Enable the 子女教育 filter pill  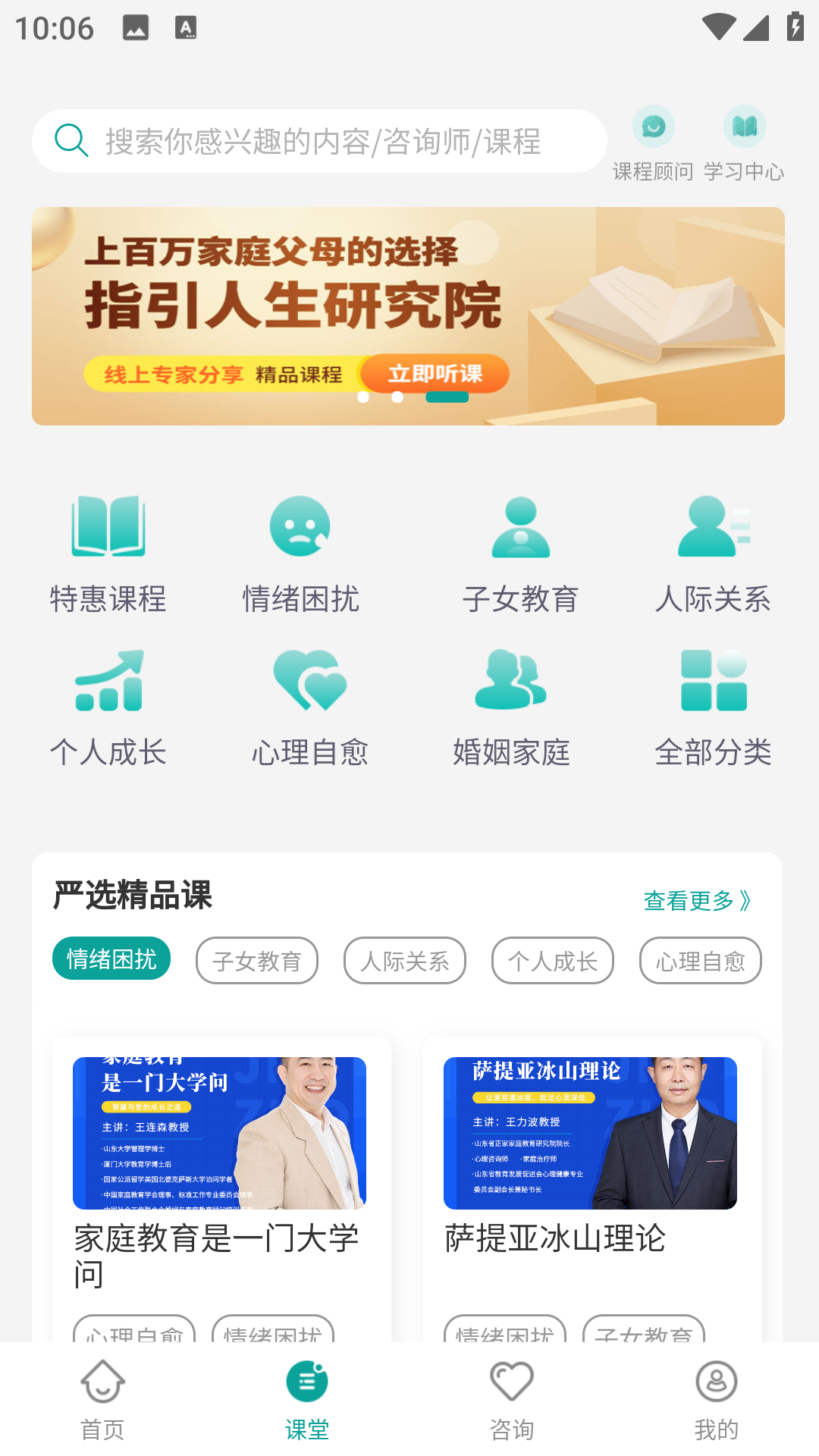[257, 960]
